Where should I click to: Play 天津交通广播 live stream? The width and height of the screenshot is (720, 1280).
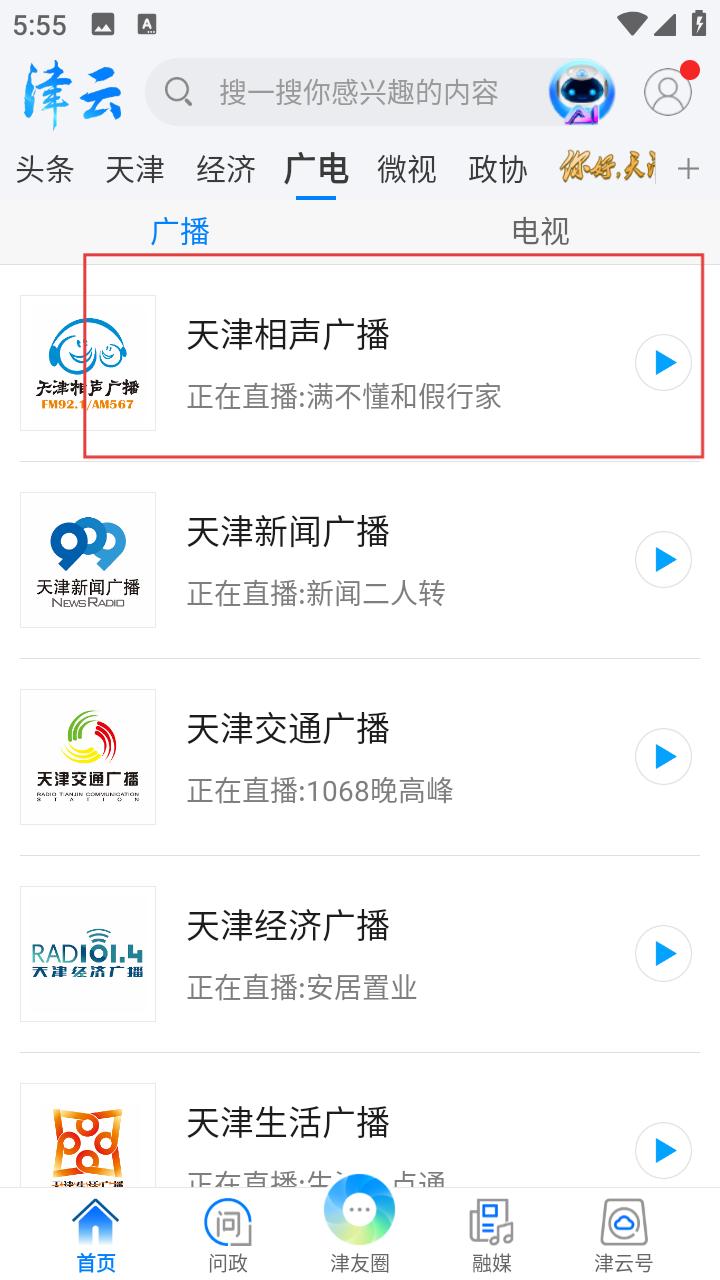[x=664, y=757]
